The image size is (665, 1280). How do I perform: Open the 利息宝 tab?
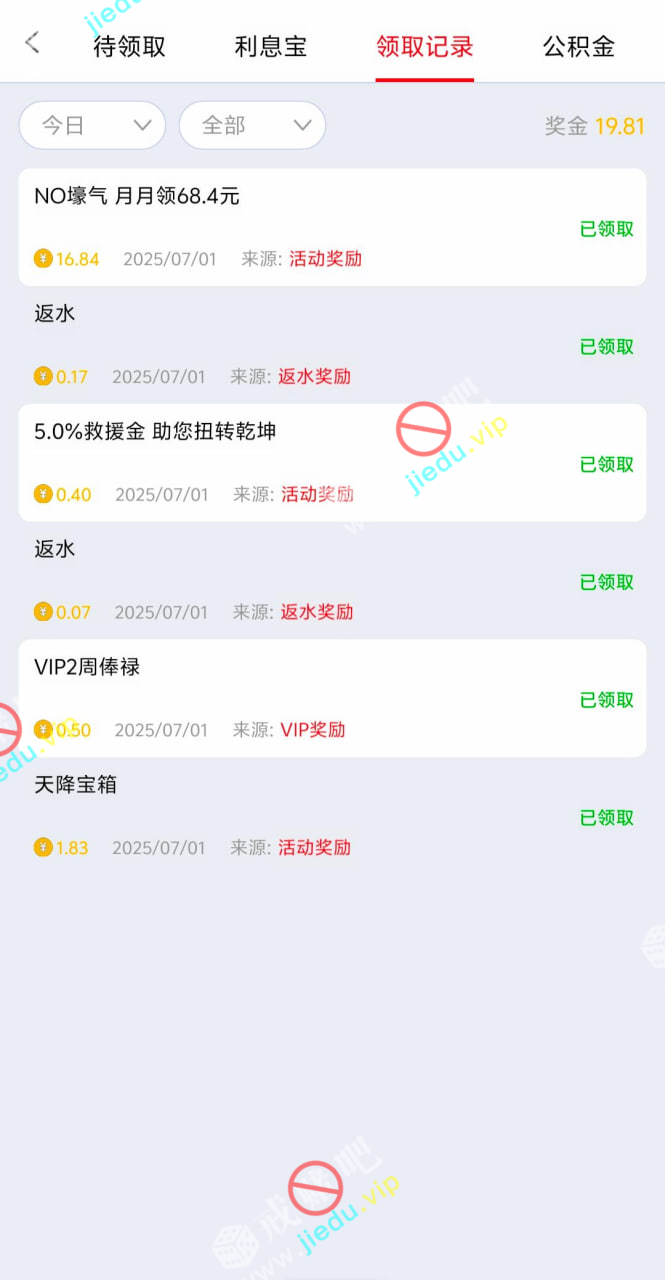[x=271, y=46]
